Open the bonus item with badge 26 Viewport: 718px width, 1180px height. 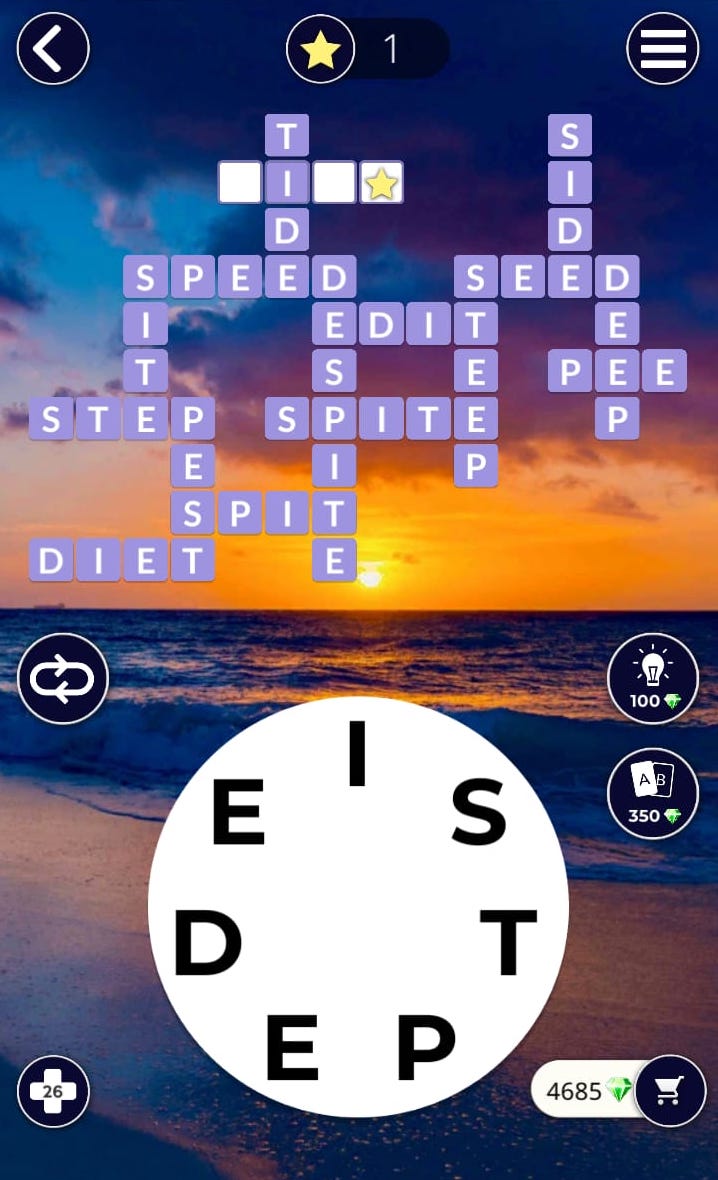coord(53,1091)
